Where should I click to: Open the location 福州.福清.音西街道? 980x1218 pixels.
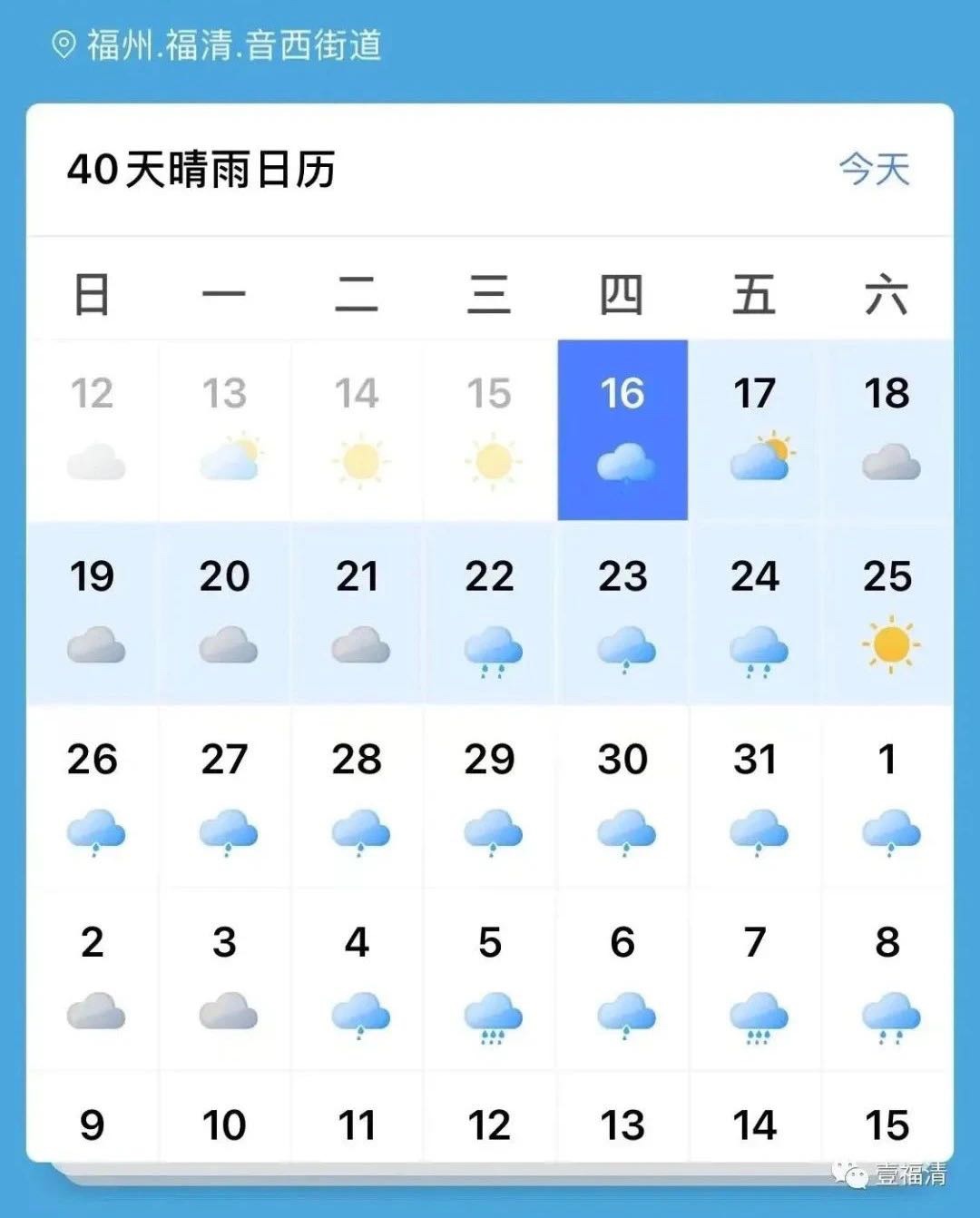click(x=218, y=44)
